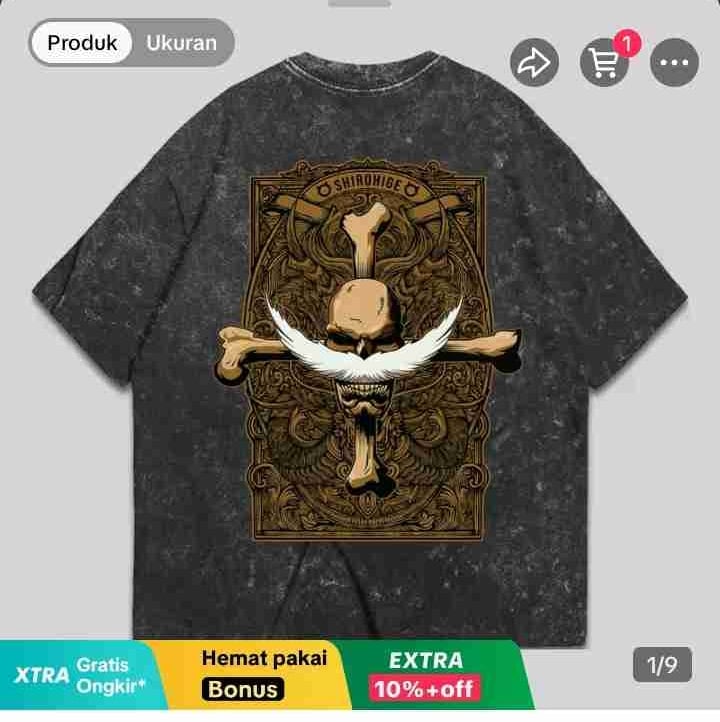Open the shopping cart
This screenshot has height=722, width=720.
pos(604,65)
